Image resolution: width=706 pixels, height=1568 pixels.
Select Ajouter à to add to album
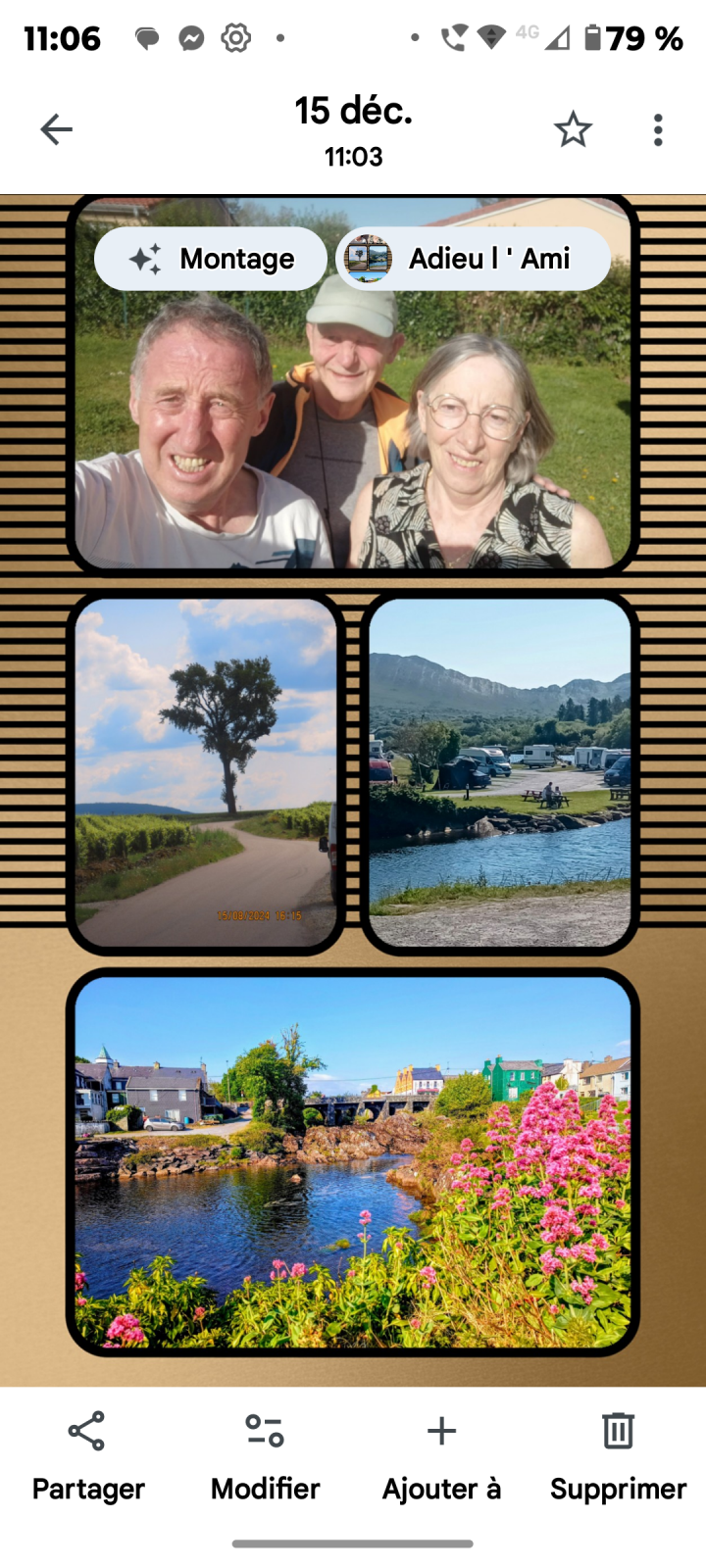tap(441, 1456)
